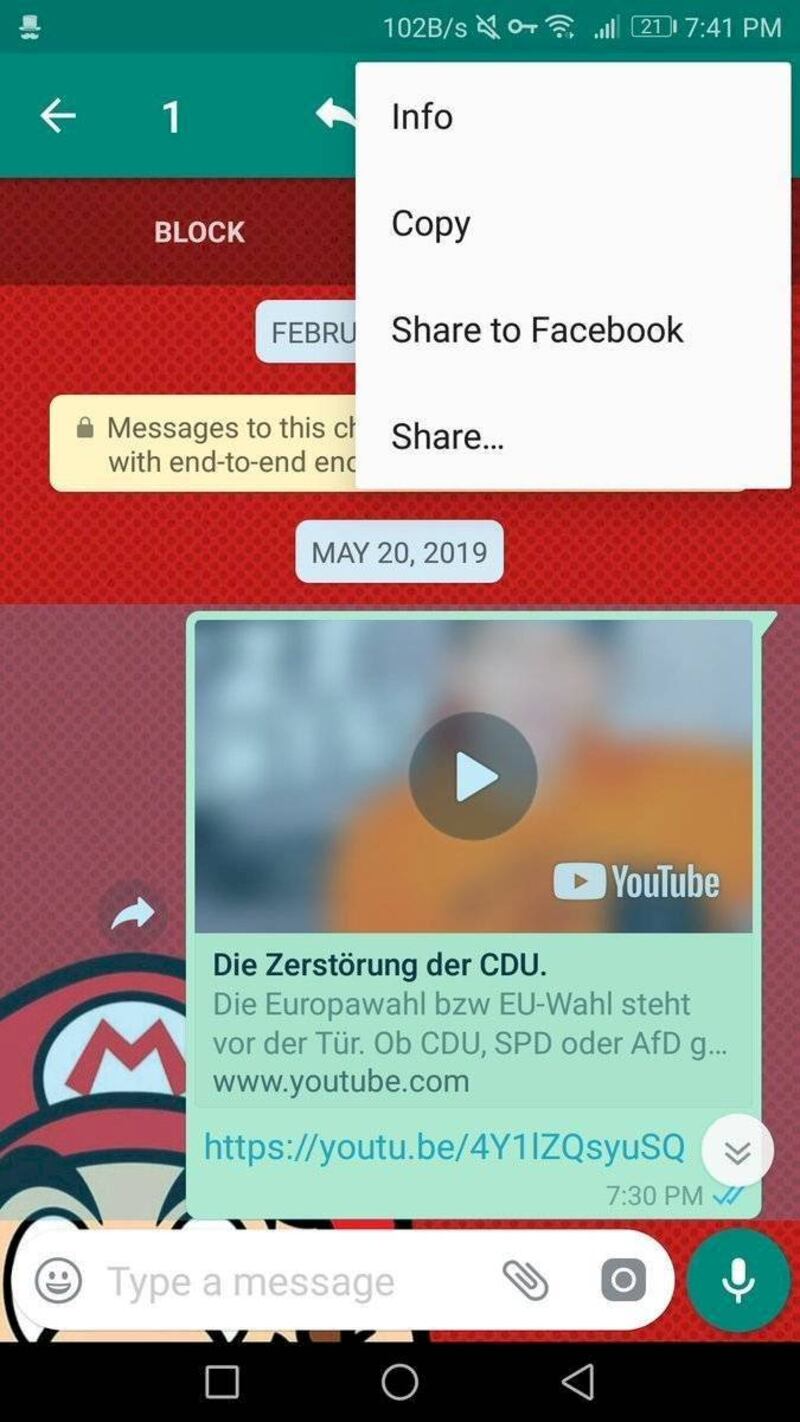
Task: Open the camera from message bar
Action: pyautogui.click(x=623, y=1280)
